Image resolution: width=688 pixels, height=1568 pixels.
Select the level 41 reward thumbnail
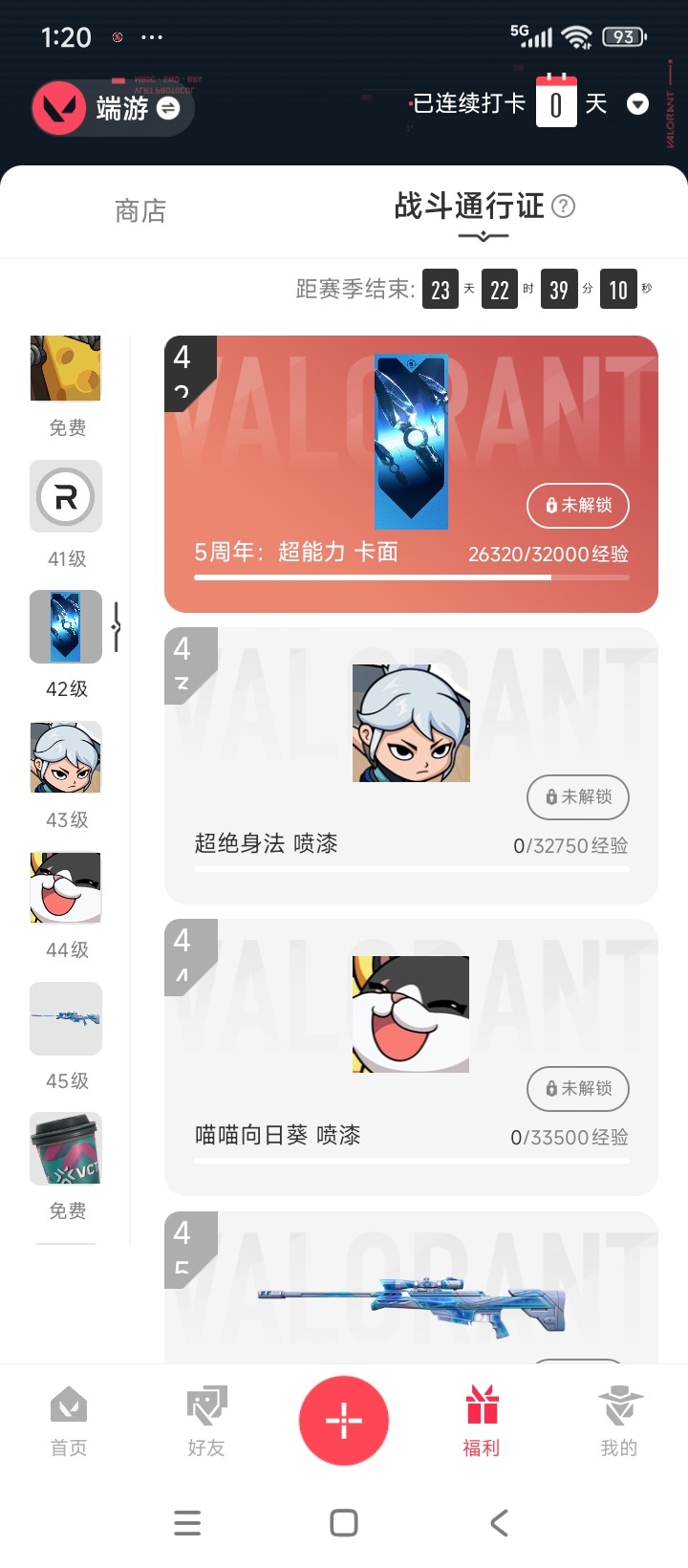(66, 497)
